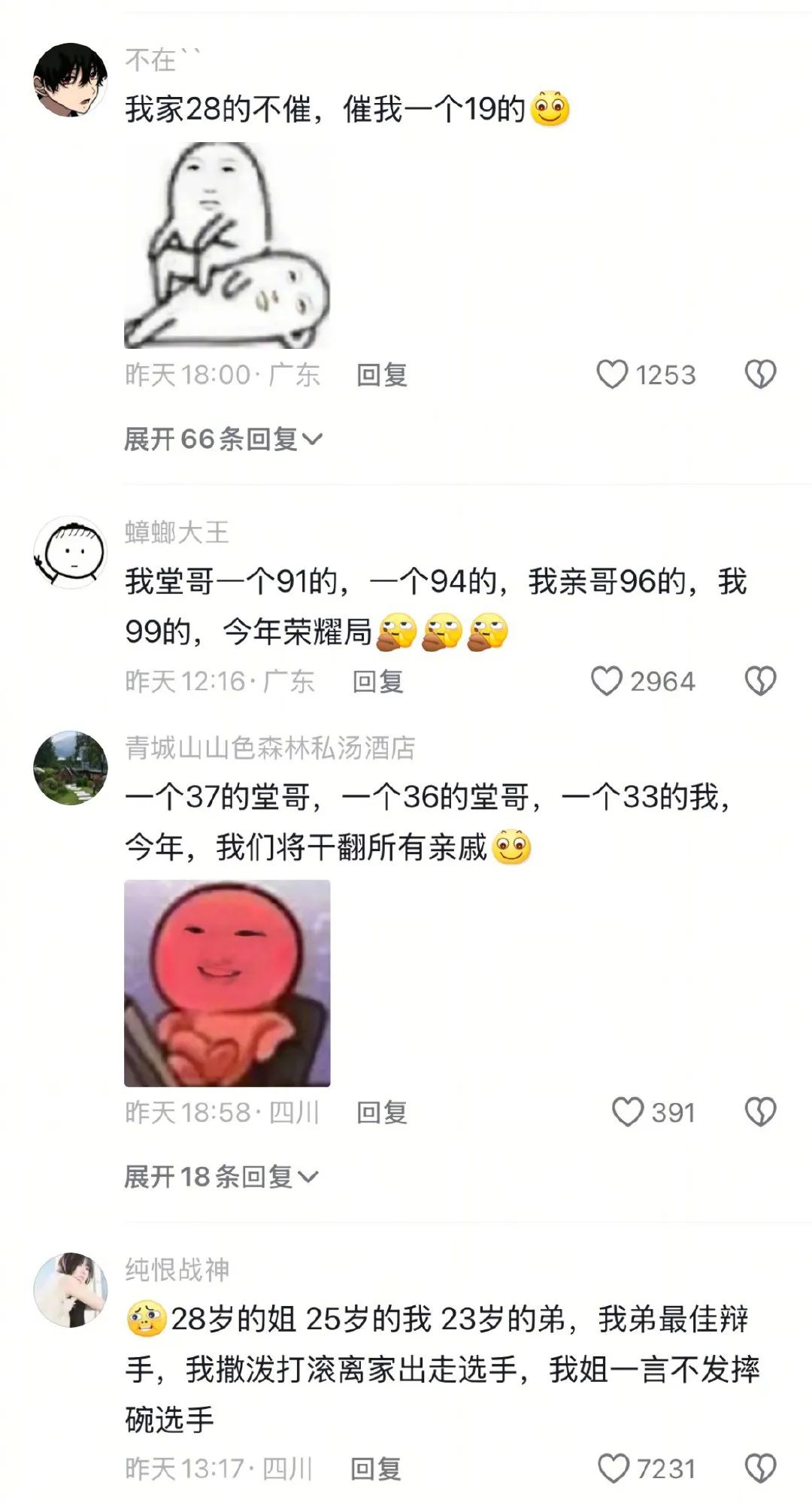Reply to 纯恨战神's comment

click(x=376, y=1468)
